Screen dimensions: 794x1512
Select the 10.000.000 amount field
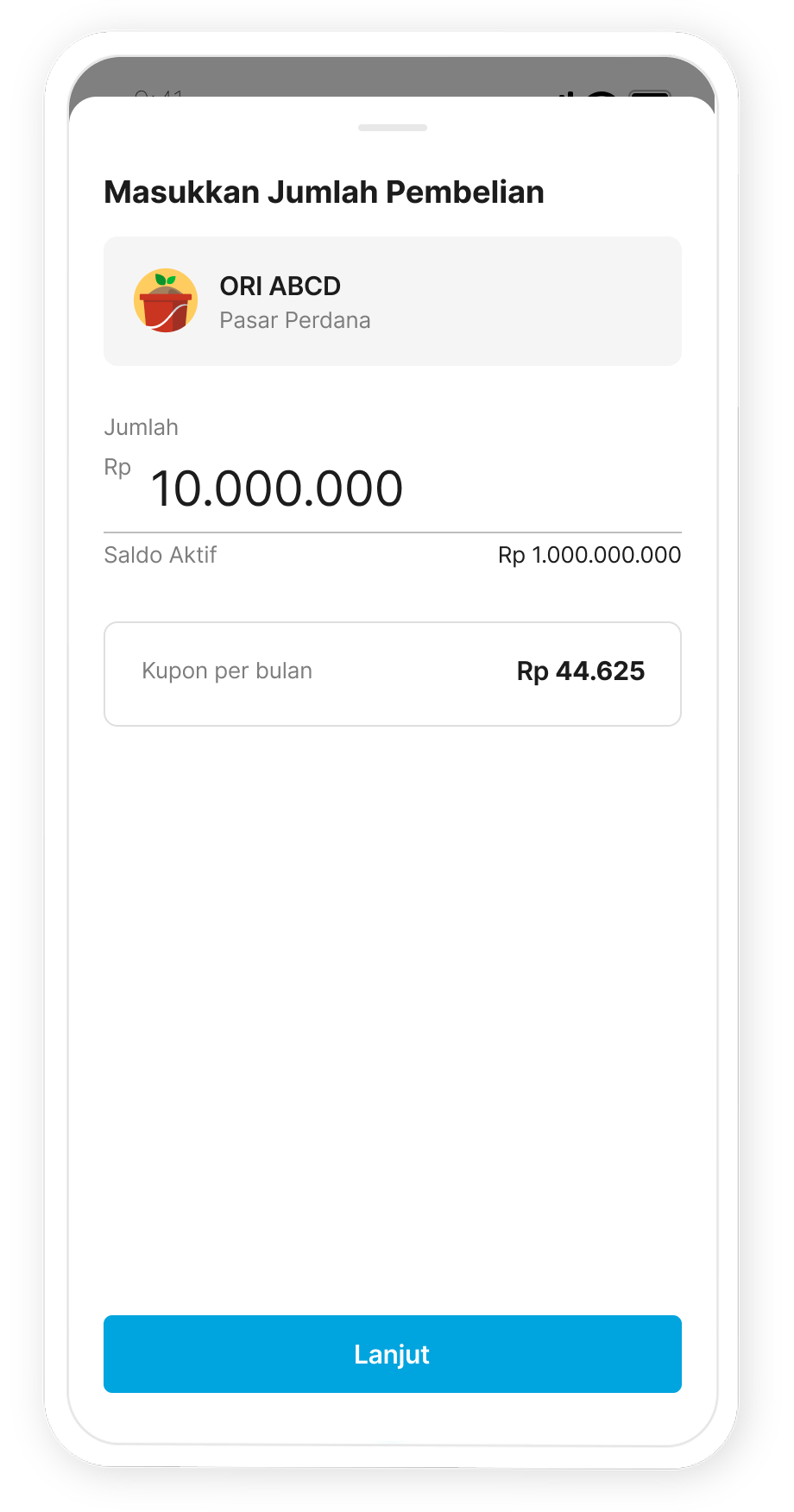tap(278, 488)
